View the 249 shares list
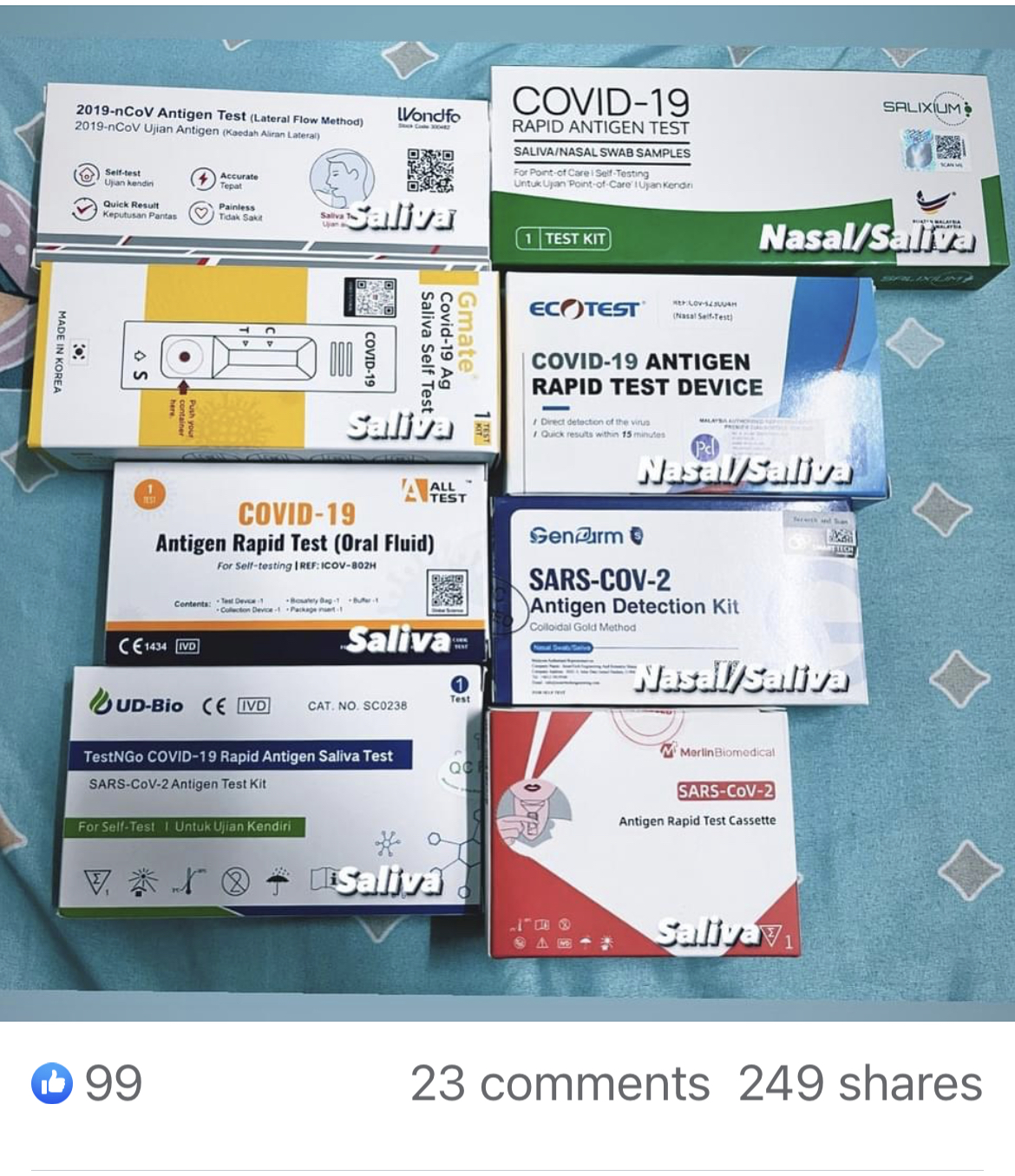Viewport: 1015px width, 1176px height. click(x=860, y=1083)
